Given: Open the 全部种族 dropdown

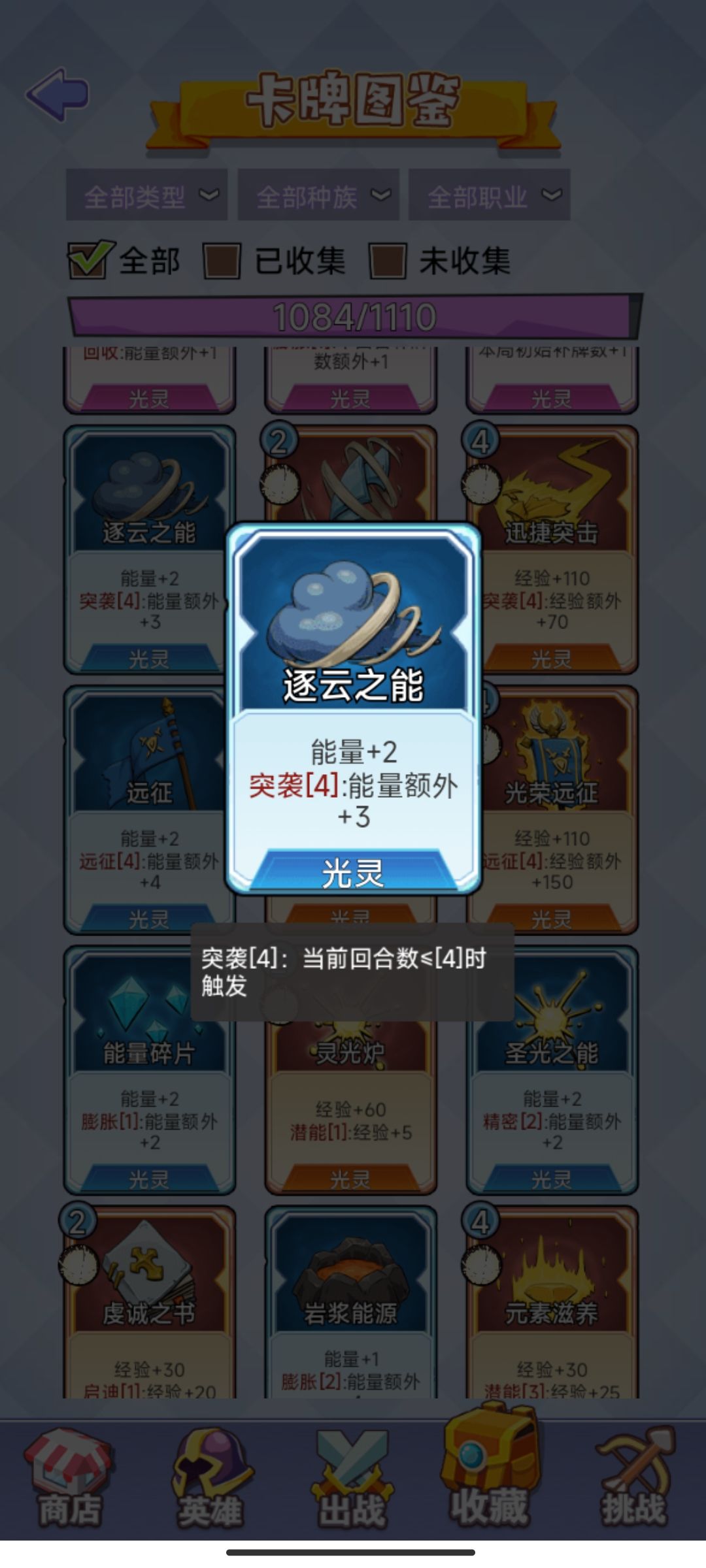Looking at the screenshot, I should tap(318, 194).
